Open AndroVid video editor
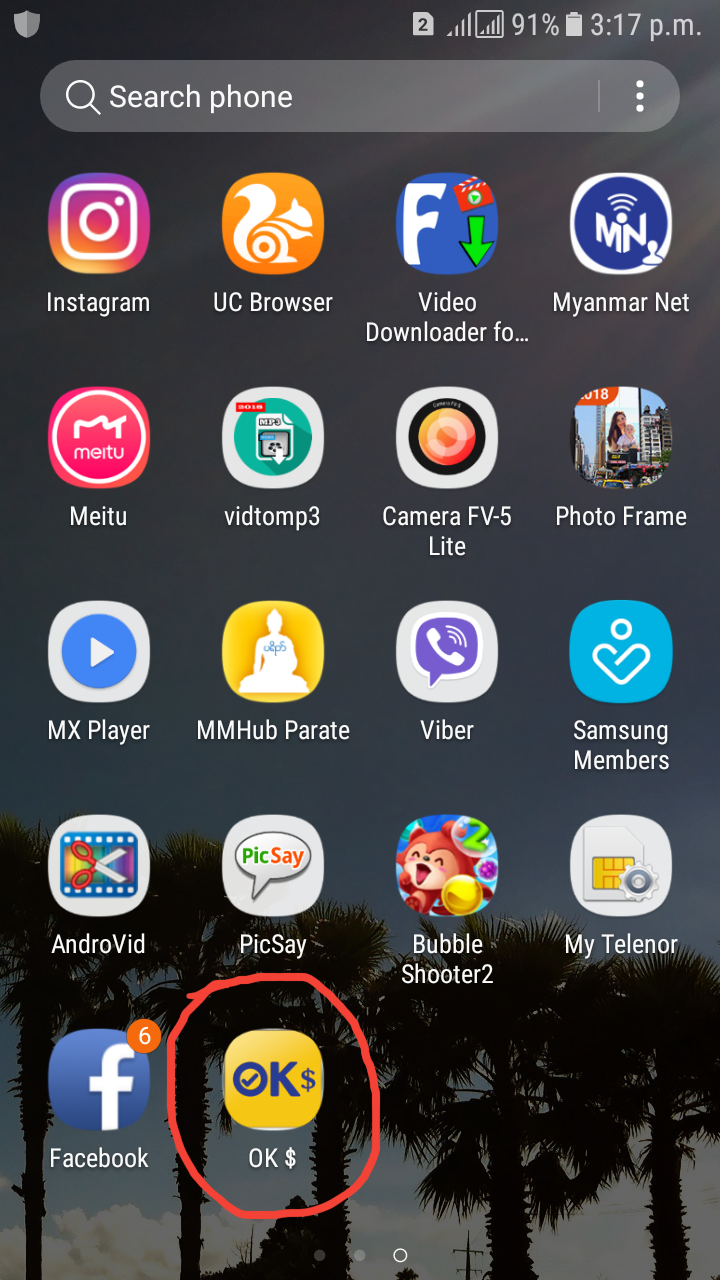720x1280 pixels. click(x=99, y=866)
